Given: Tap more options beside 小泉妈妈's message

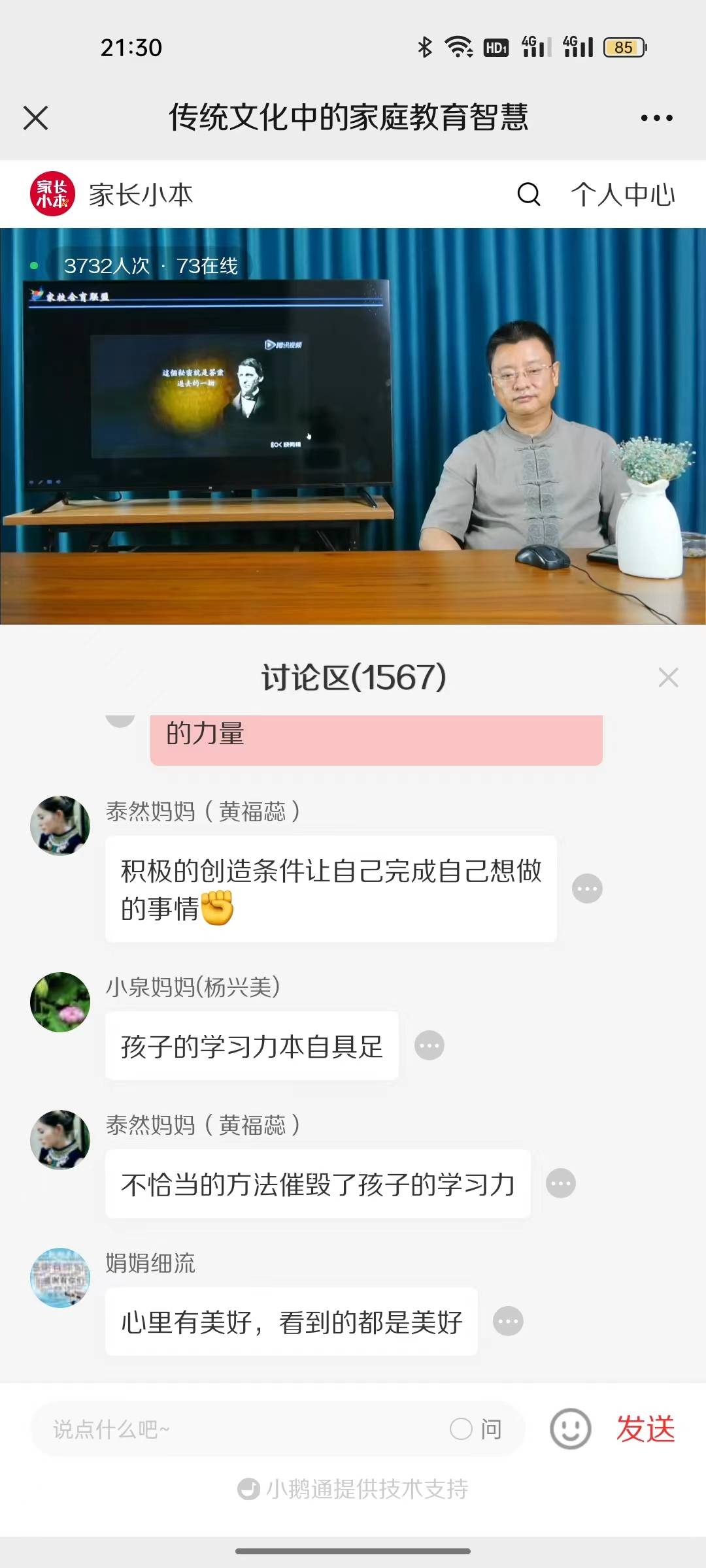Looking at the screenshot, I should (x=429, y=1045).
